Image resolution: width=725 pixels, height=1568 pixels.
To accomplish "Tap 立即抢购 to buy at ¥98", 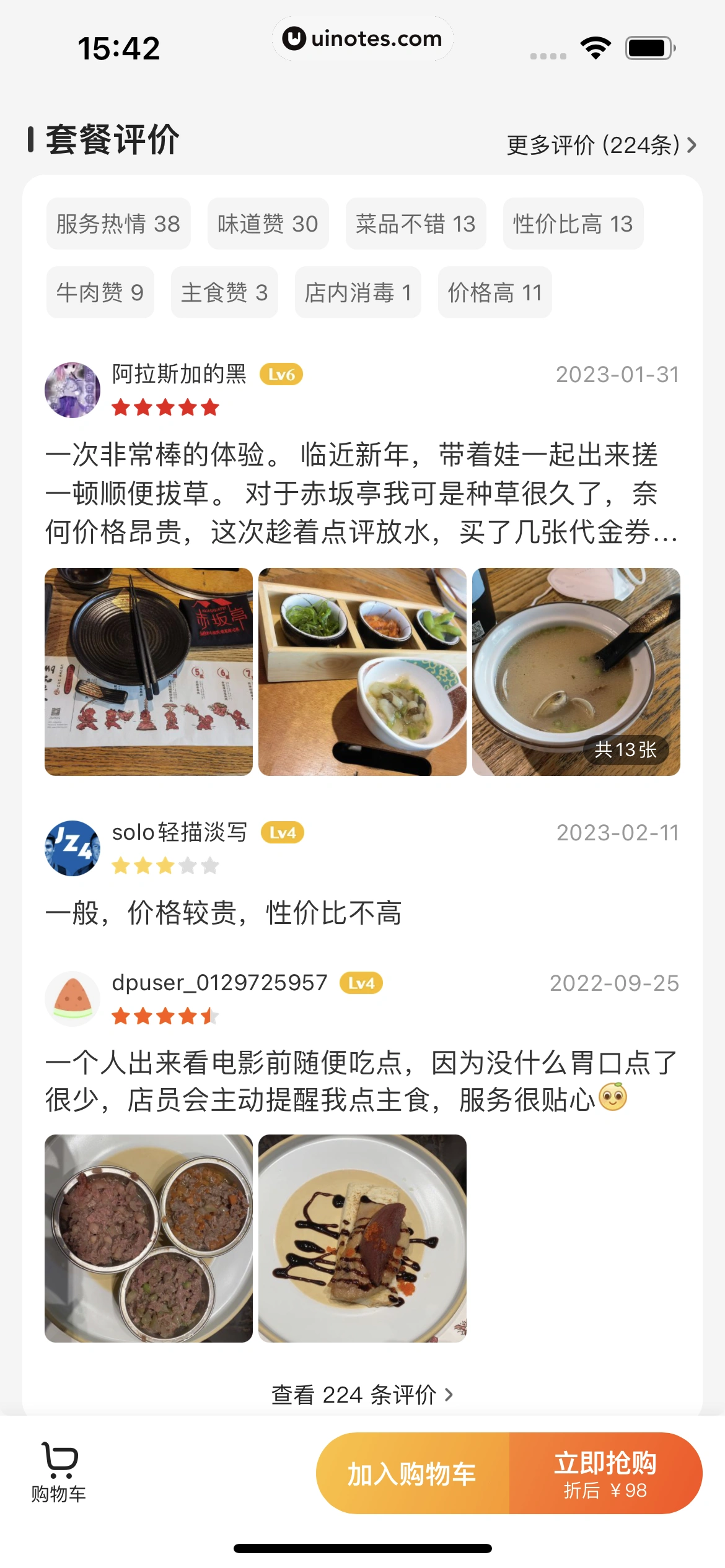I will (605, 1473).
